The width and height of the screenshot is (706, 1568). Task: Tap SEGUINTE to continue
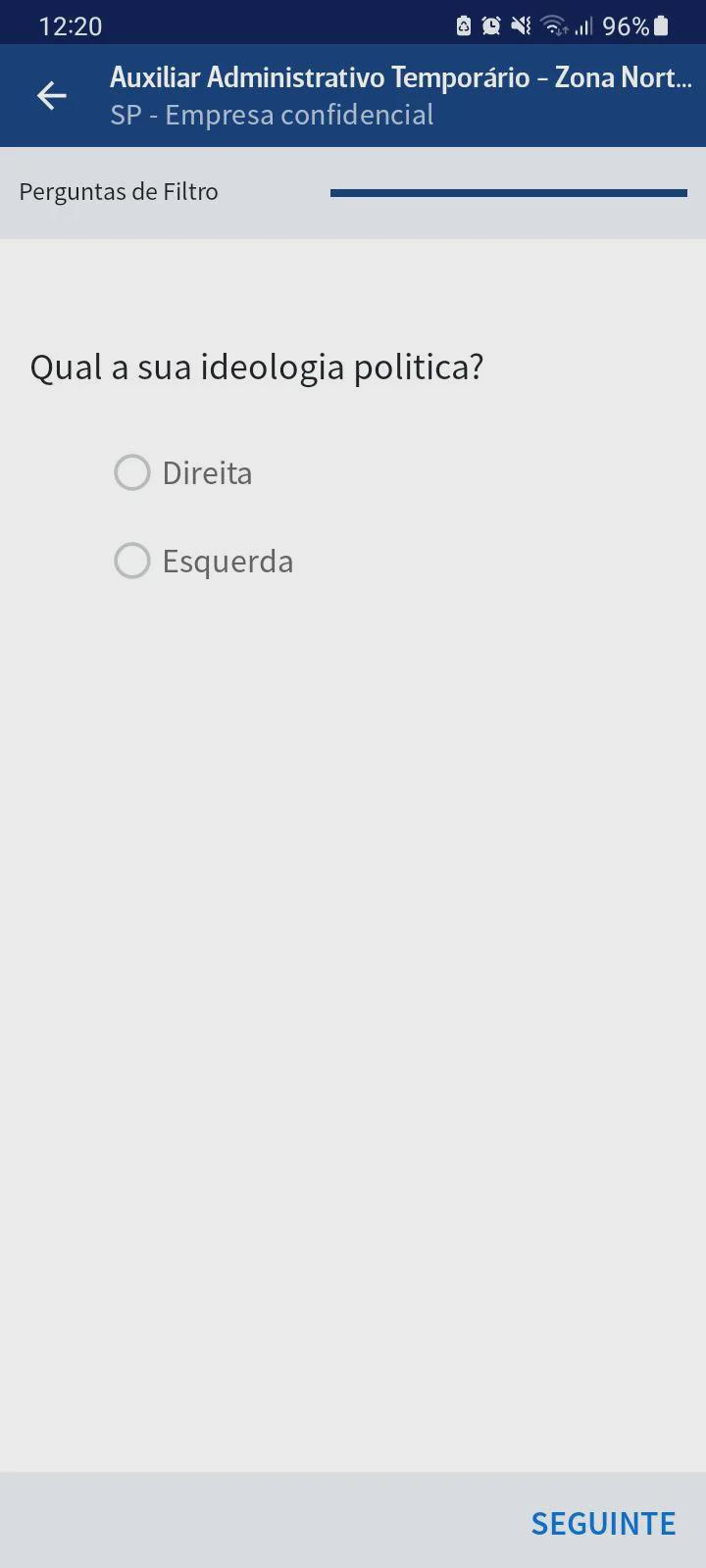click(603, 1523)
